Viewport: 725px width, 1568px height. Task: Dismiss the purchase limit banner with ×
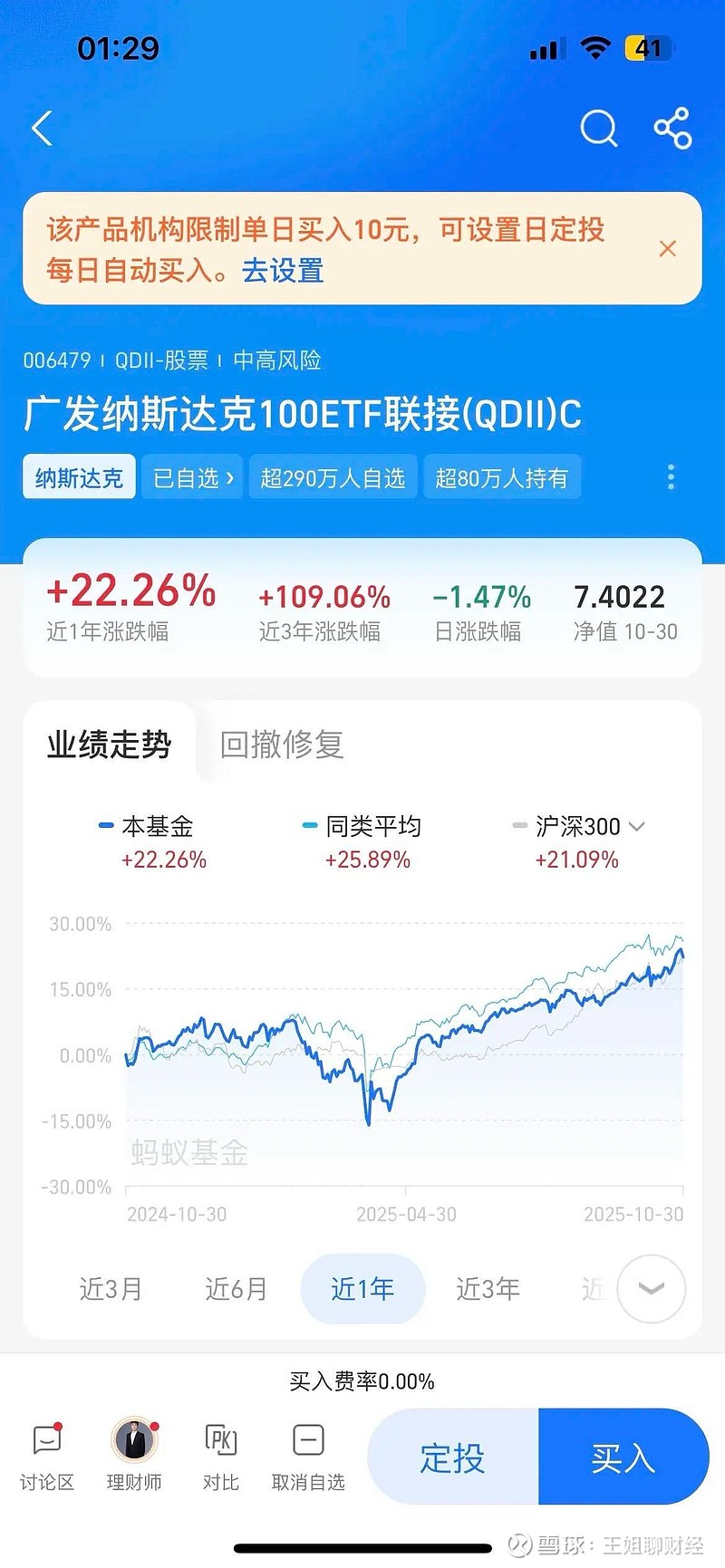pyautogui.click(x=668, y=248)
